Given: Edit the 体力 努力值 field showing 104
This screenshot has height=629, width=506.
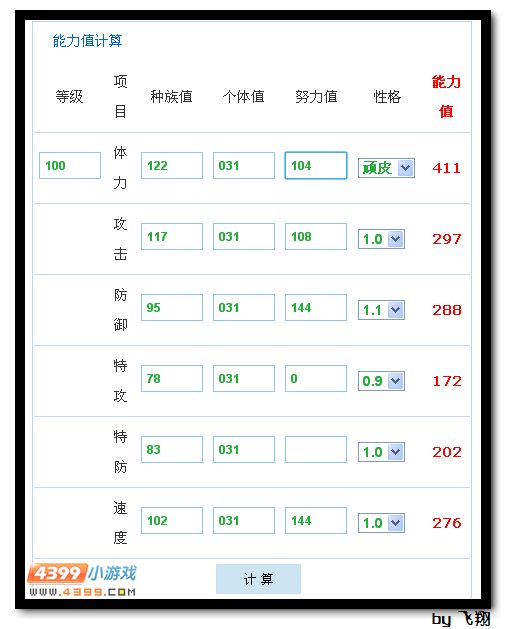Looking at the screenshot, I should pos(316,165).
